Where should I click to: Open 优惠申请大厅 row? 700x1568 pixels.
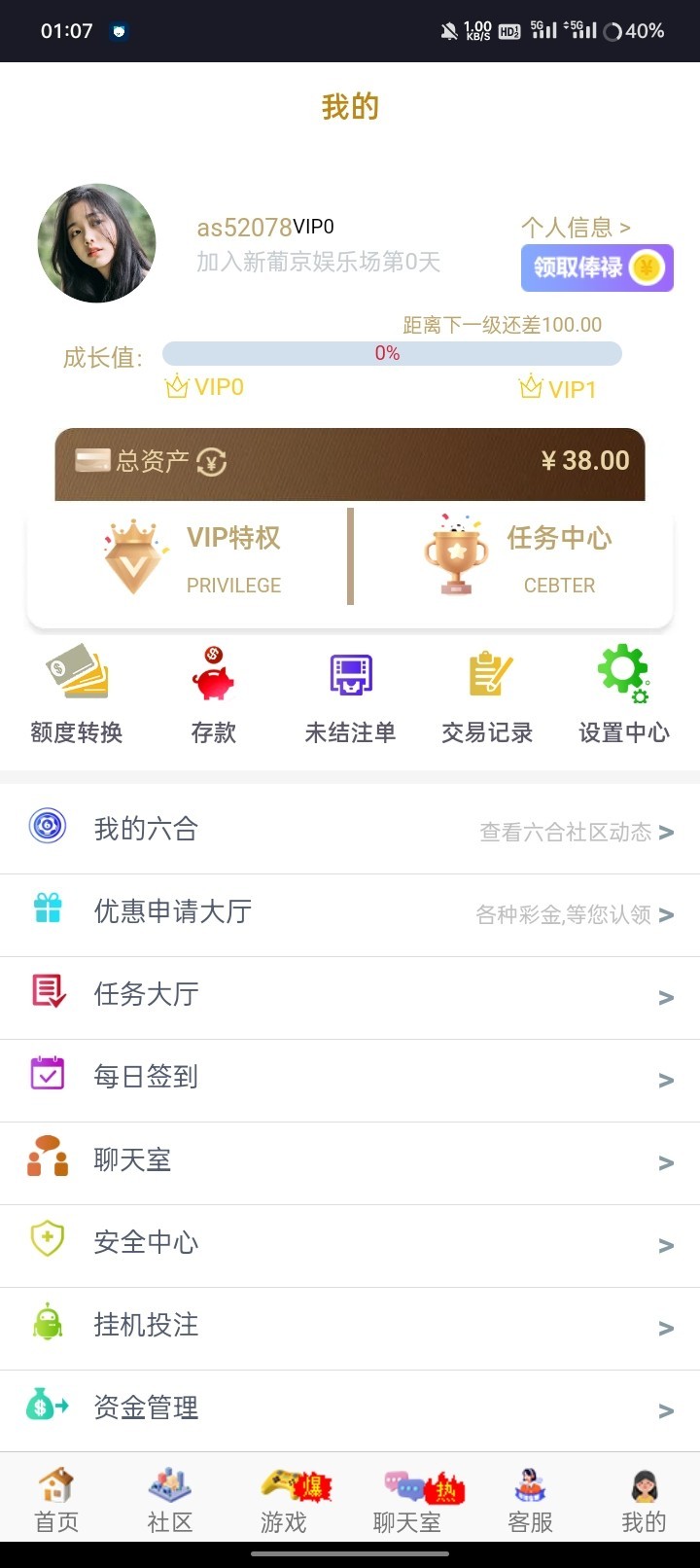click(350, 912)
